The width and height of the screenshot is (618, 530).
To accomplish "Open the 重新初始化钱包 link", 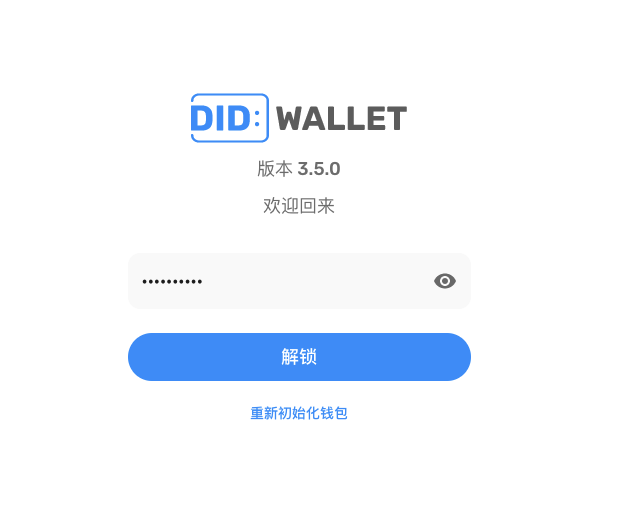I will tap(299, 413).
